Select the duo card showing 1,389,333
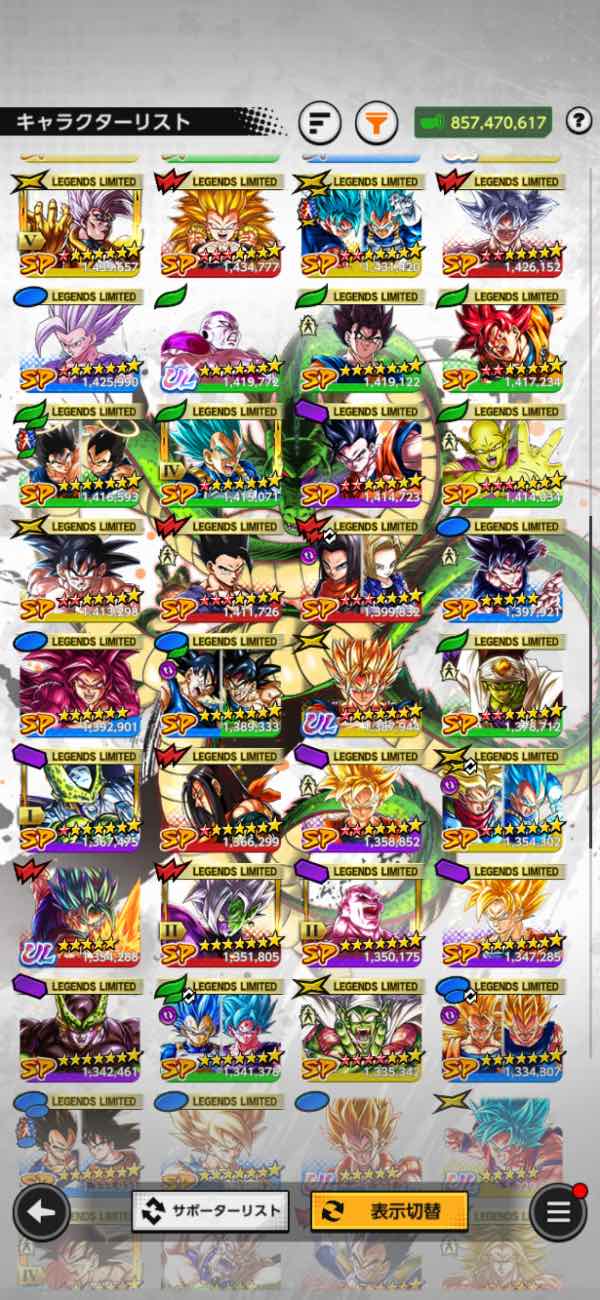This screenshot has width=600, height=1300. (x=220, y=690)
